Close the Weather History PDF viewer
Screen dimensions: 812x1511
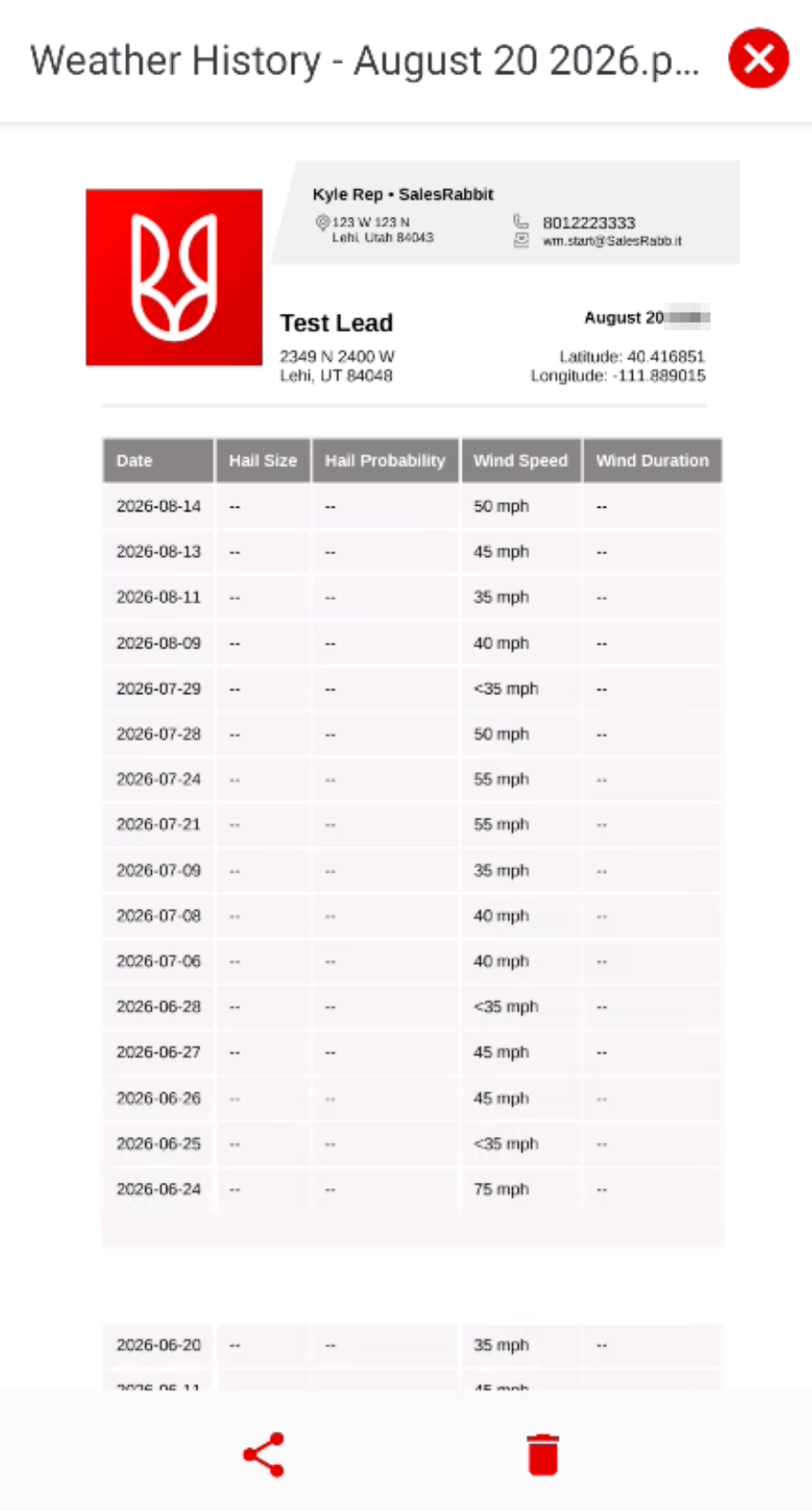pos(758,59)
